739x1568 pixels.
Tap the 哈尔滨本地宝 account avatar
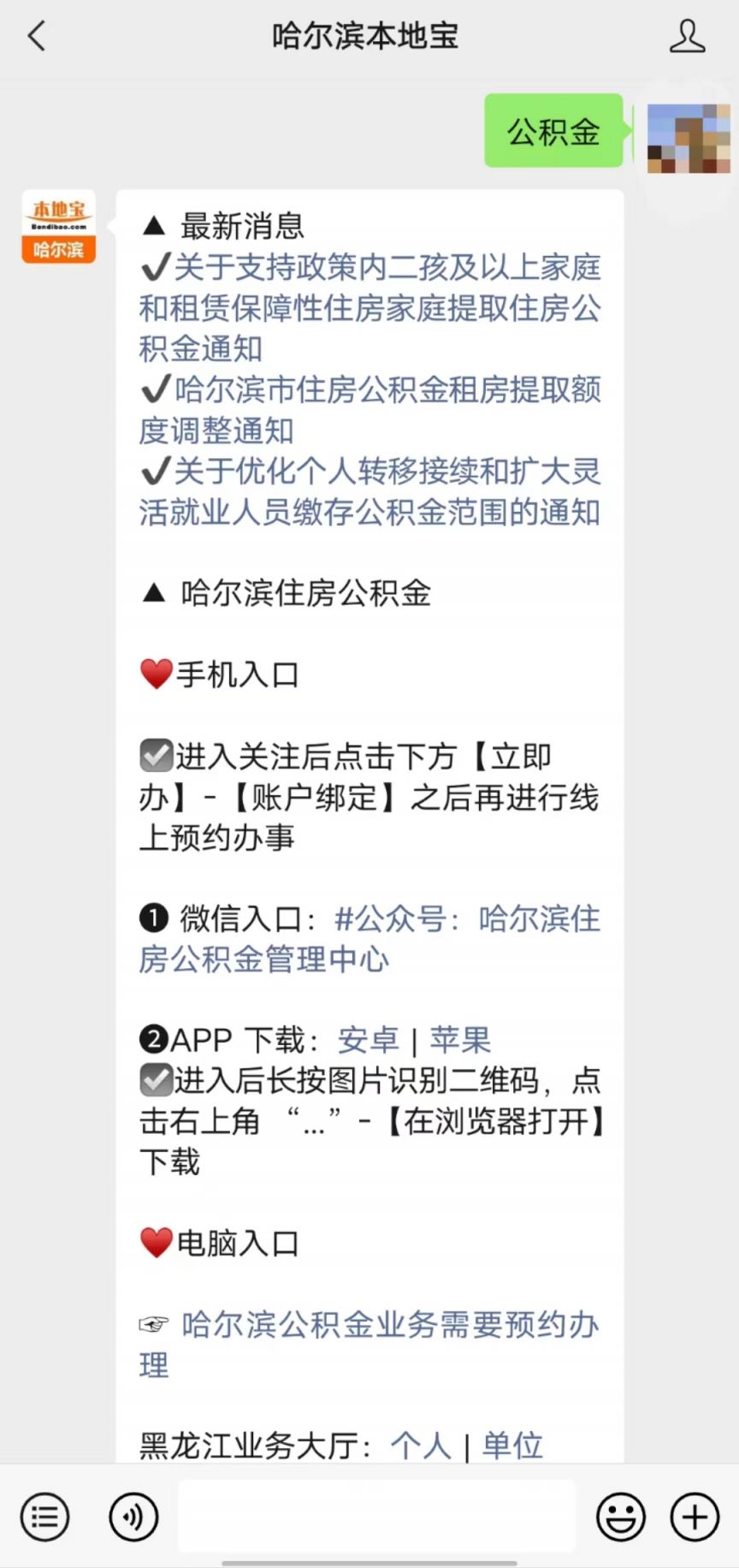58,227
